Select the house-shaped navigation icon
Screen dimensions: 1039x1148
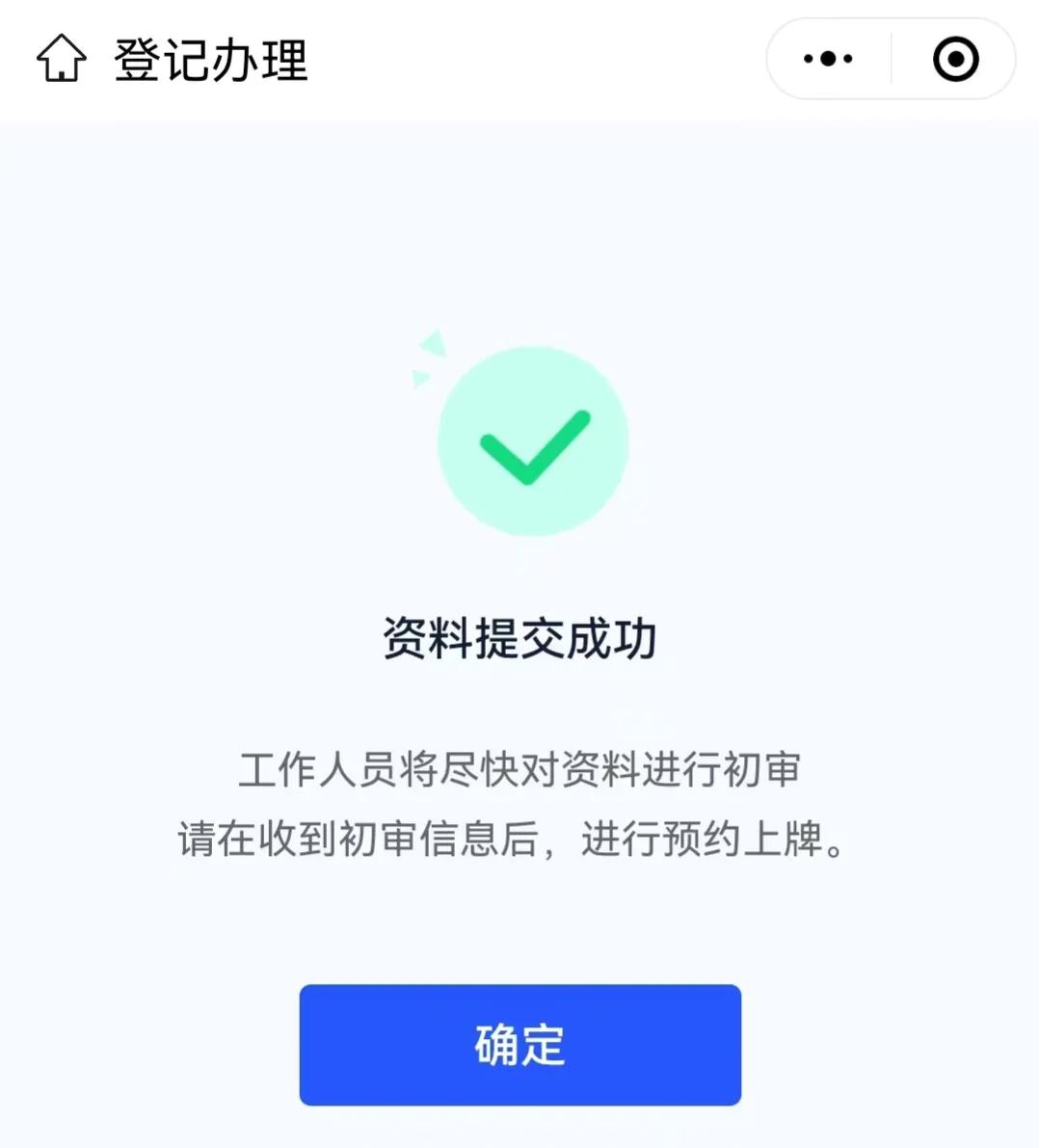61,60
